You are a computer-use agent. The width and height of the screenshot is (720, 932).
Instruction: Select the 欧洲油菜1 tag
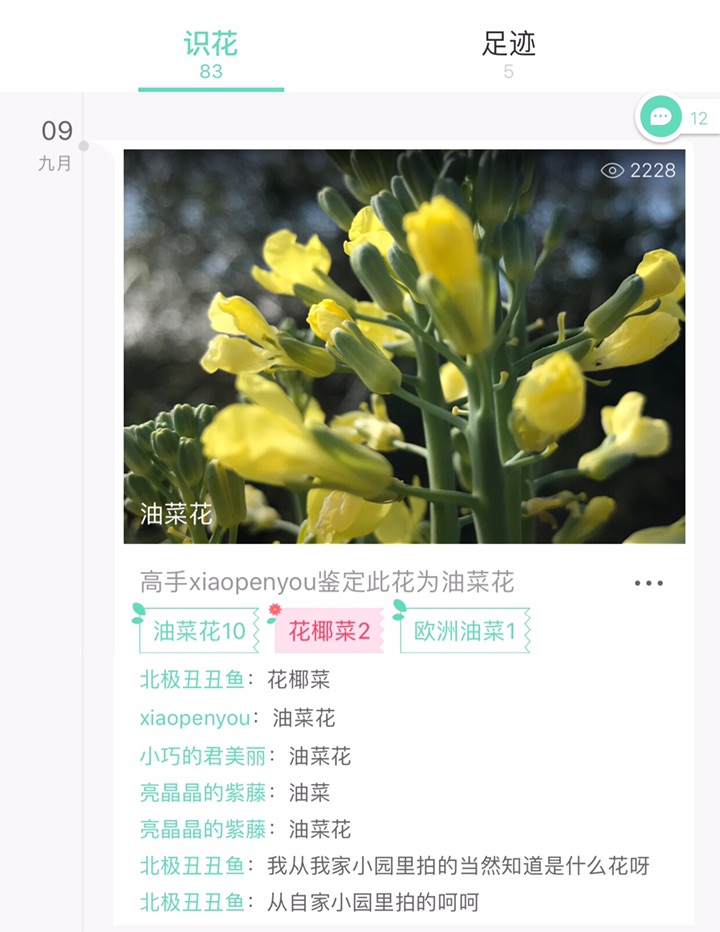[x=465, y=631]
